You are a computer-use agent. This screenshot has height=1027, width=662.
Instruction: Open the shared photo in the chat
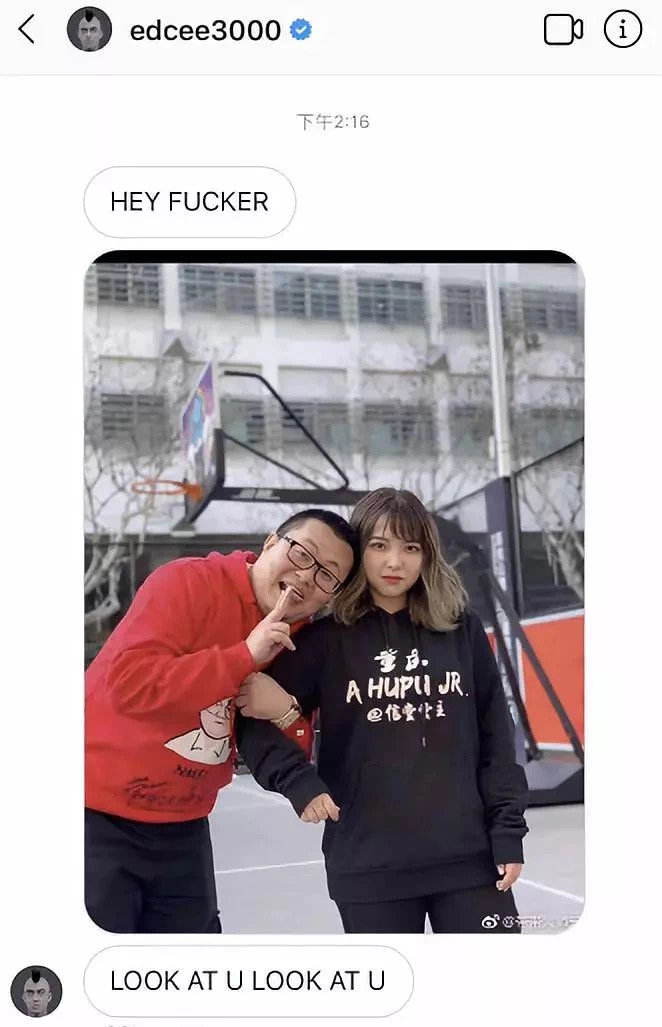pos(334,592)
